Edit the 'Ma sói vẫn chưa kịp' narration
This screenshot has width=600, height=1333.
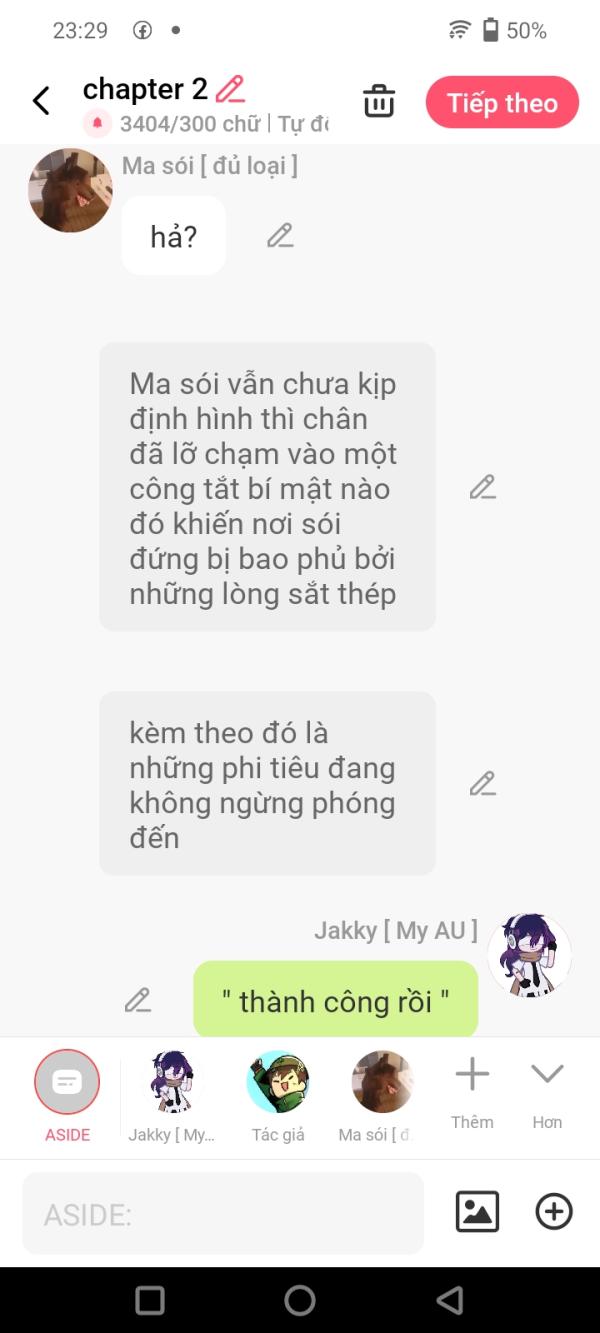(483, 487)
